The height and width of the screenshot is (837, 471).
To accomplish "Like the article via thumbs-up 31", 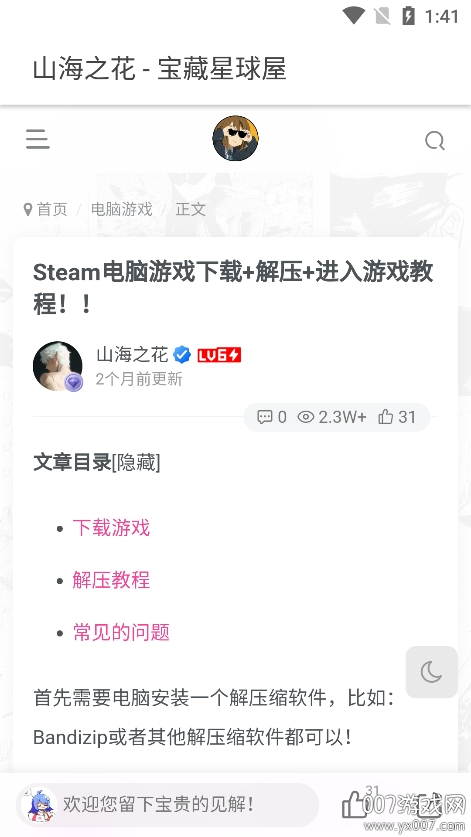I will tap(397, 417).
